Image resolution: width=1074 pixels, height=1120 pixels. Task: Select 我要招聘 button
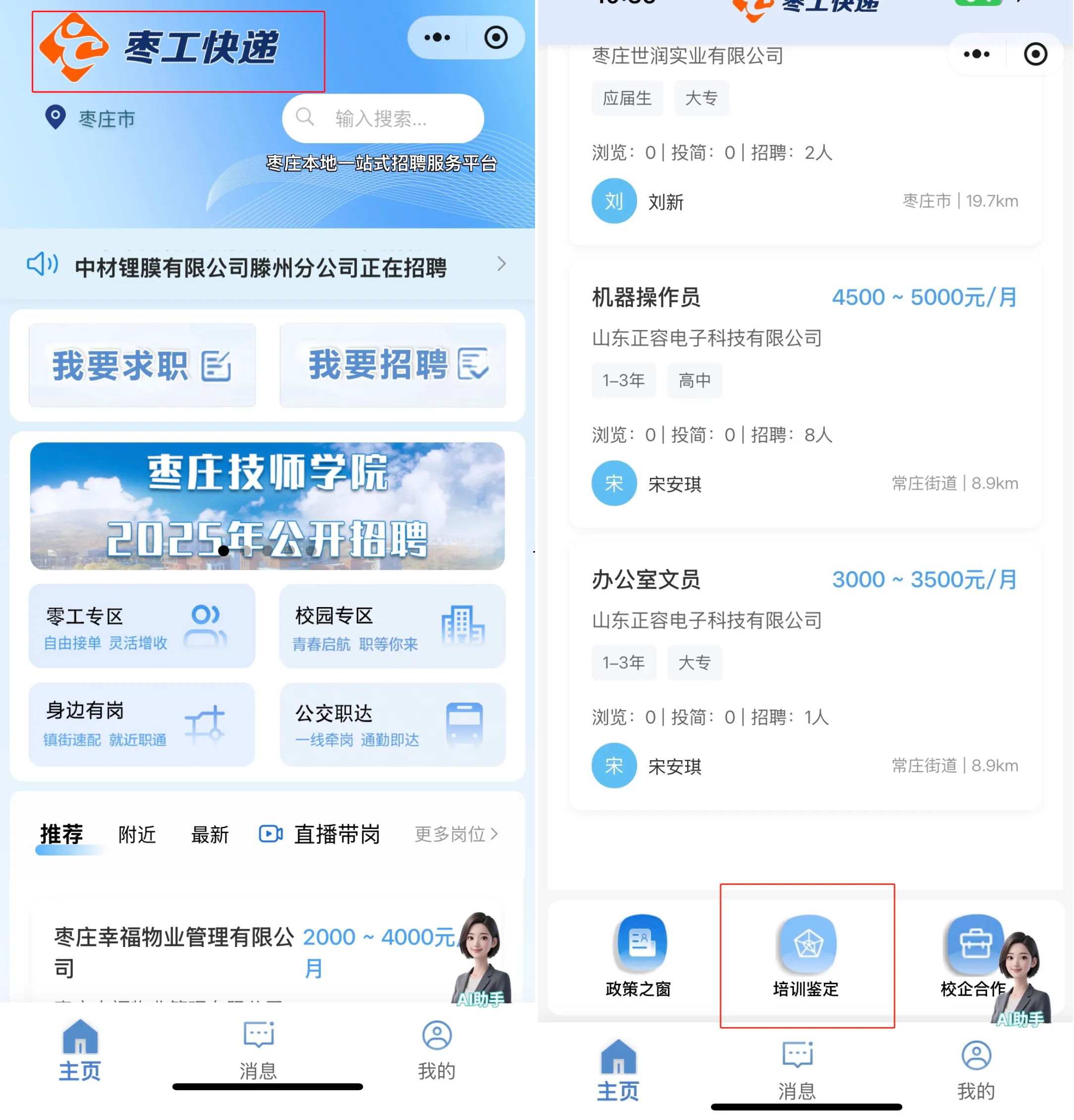point(392,365)
